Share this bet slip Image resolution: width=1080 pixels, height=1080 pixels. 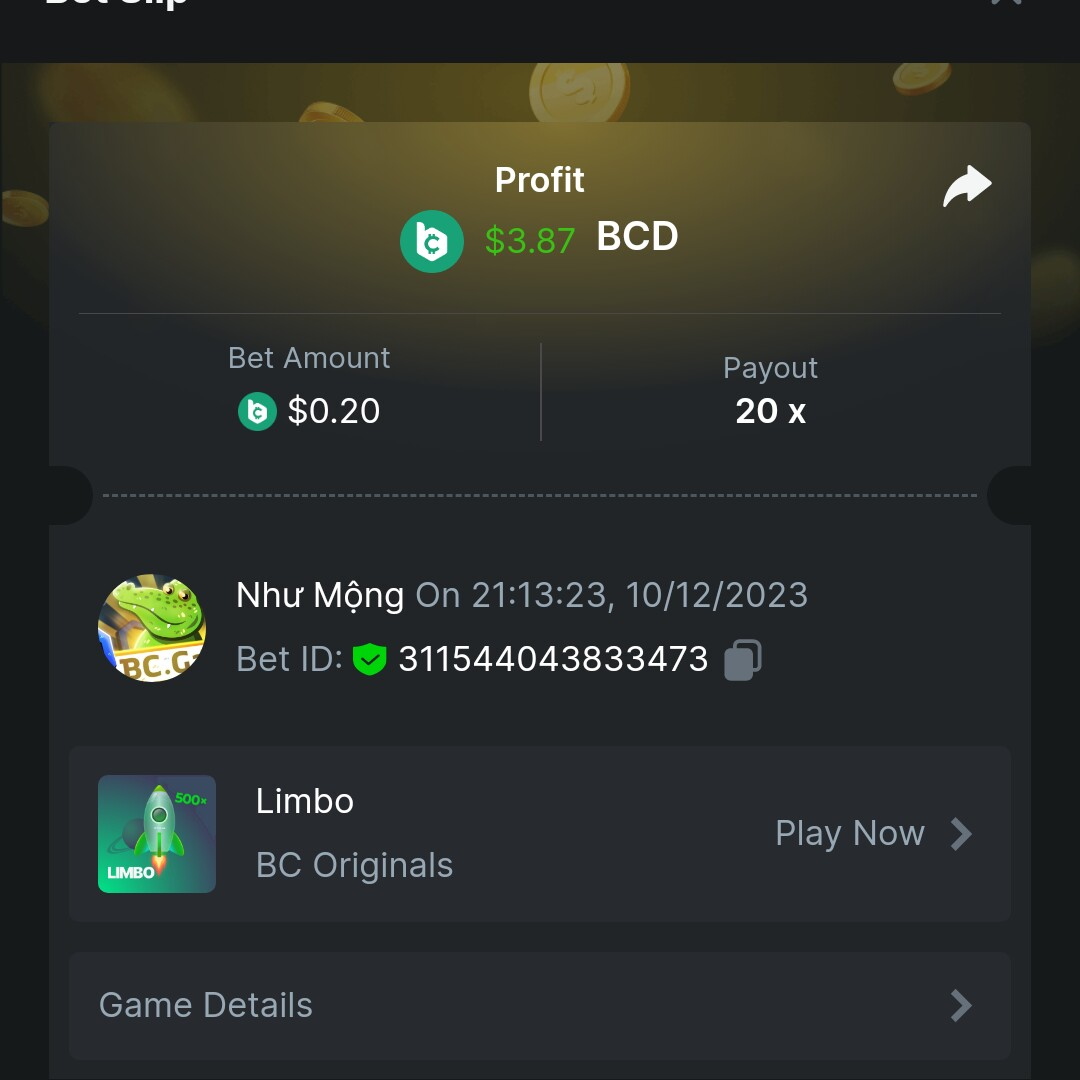(x=967, y=187)
